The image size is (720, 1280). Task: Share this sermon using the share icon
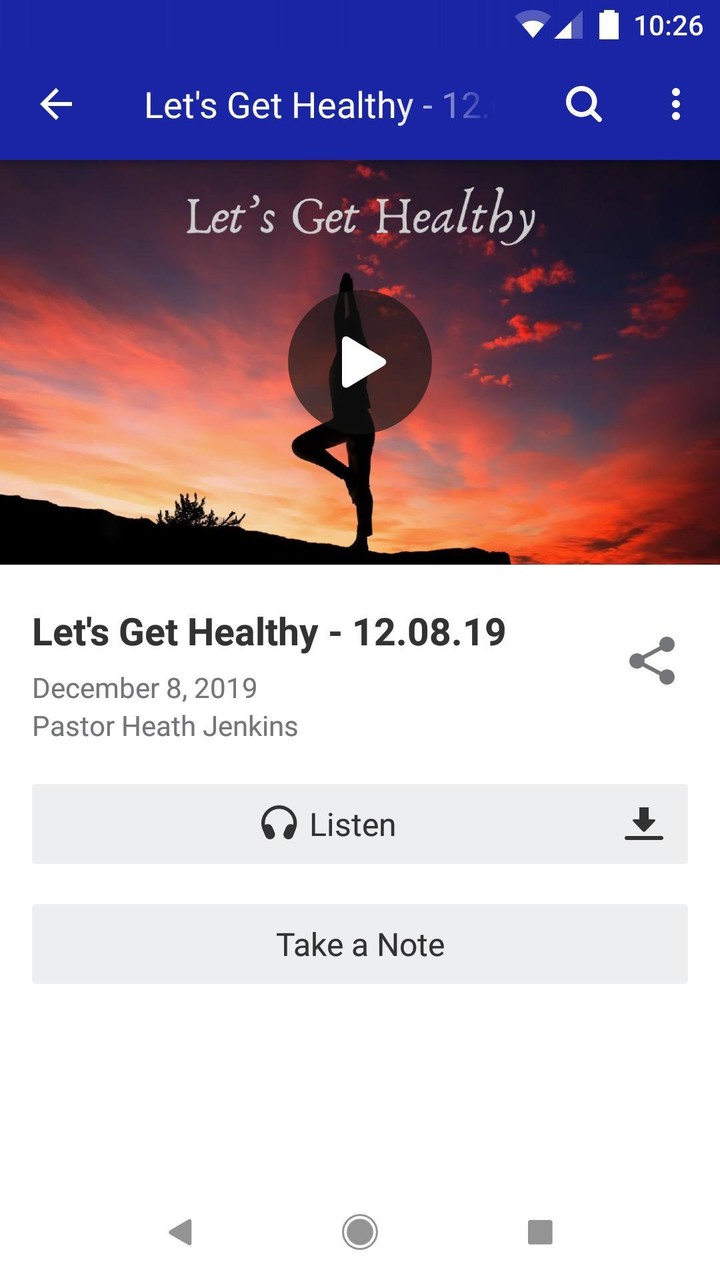tap(651, 660)
